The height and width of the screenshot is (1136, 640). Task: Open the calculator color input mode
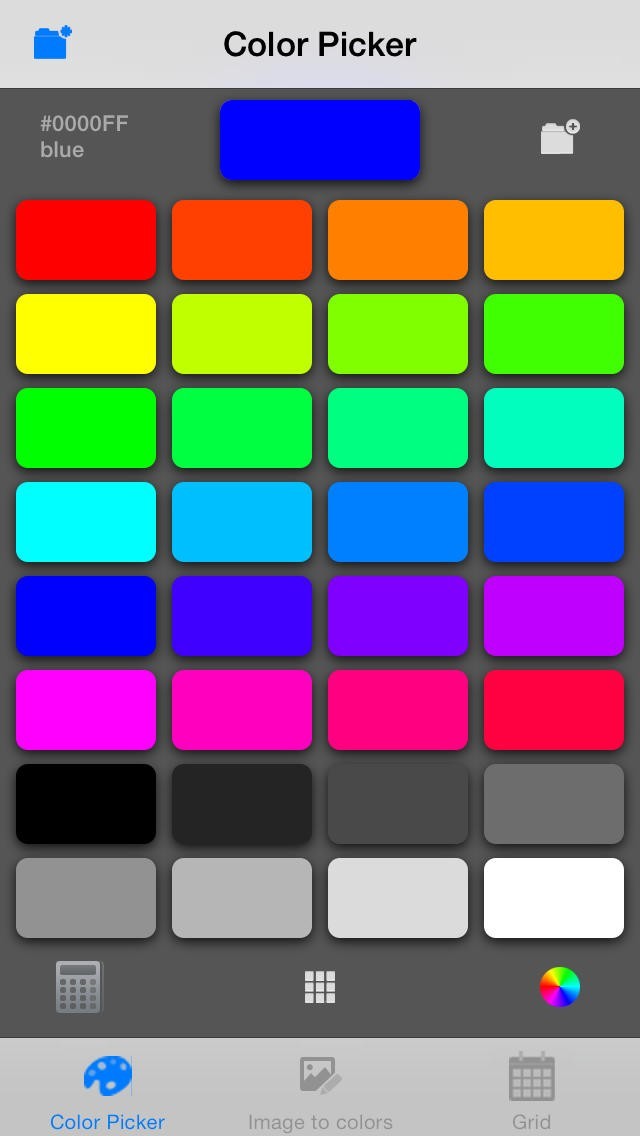(79, 987)
